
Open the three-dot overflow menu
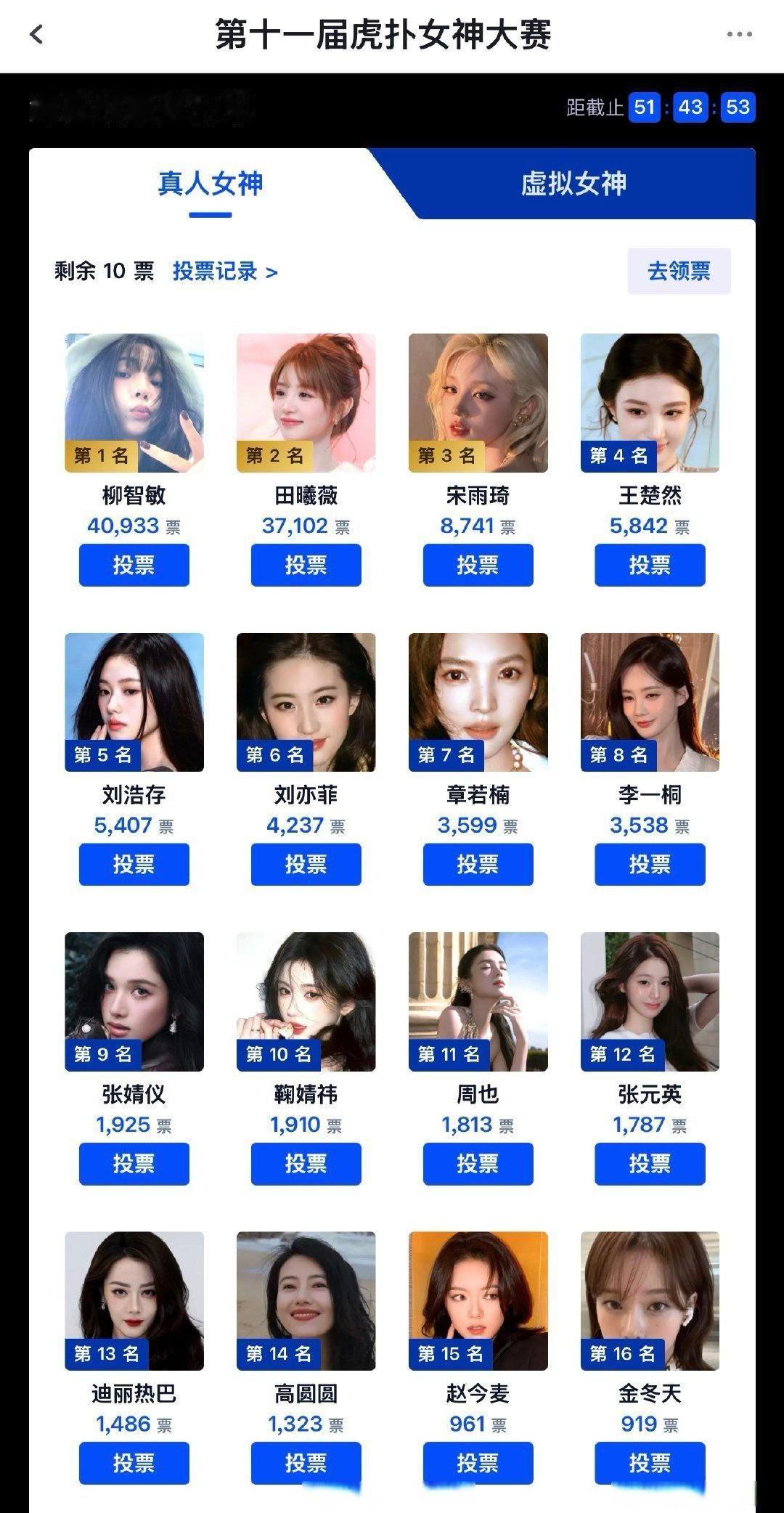tap(740, 34)
